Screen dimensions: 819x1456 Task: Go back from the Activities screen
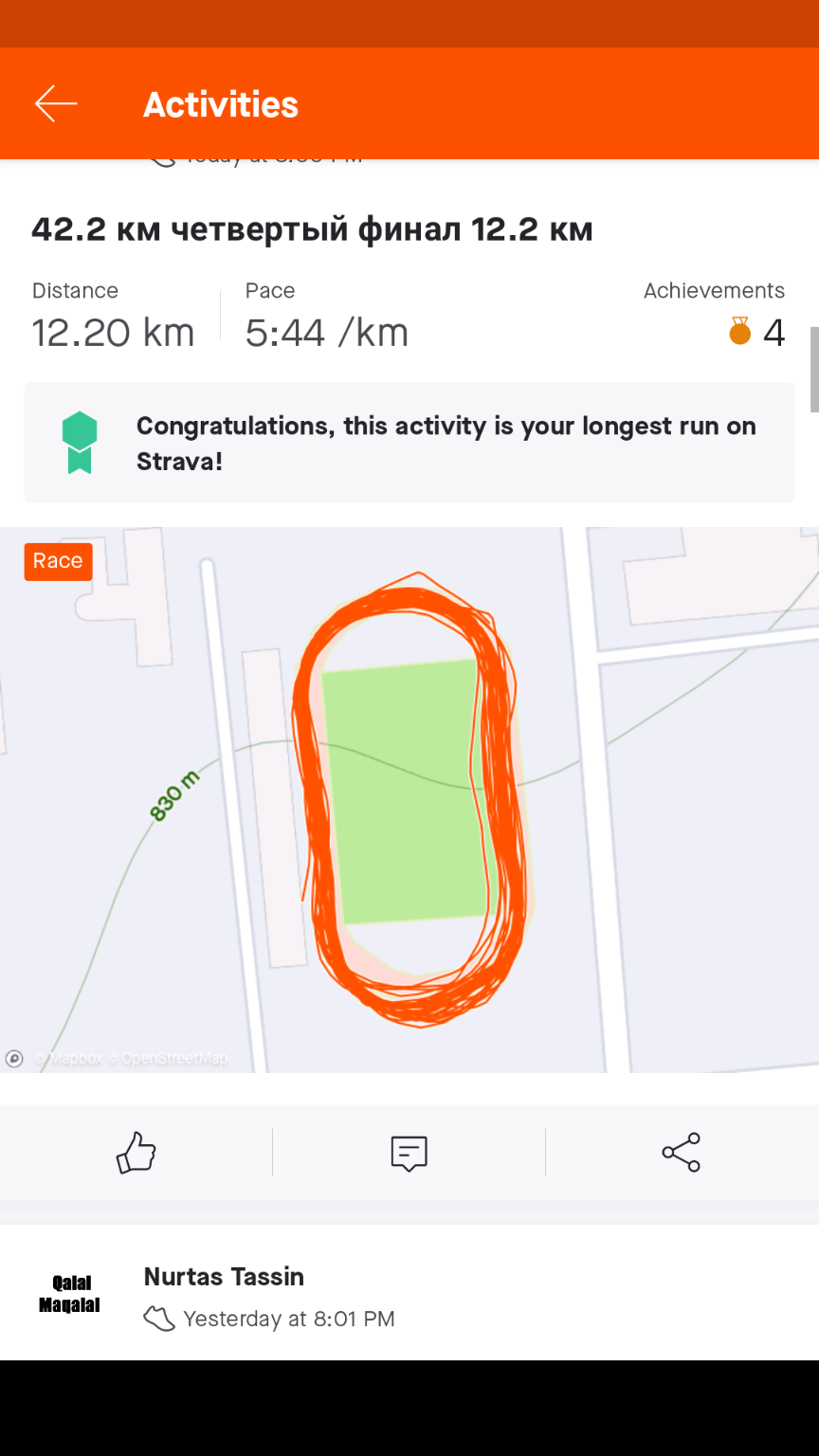pos(56,103)
